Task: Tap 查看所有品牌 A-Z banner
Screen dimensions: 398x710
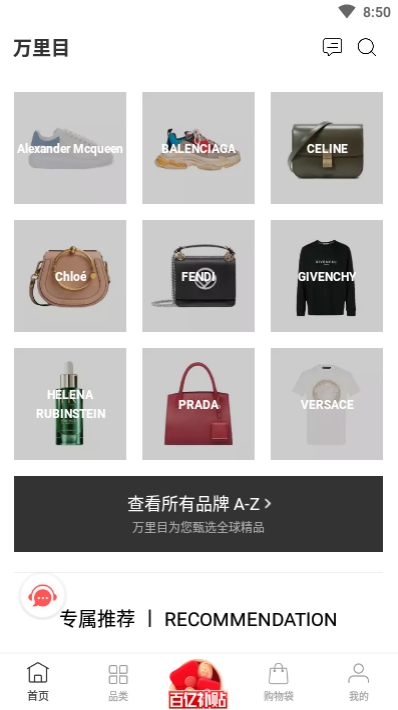Action: click(198, 514)
